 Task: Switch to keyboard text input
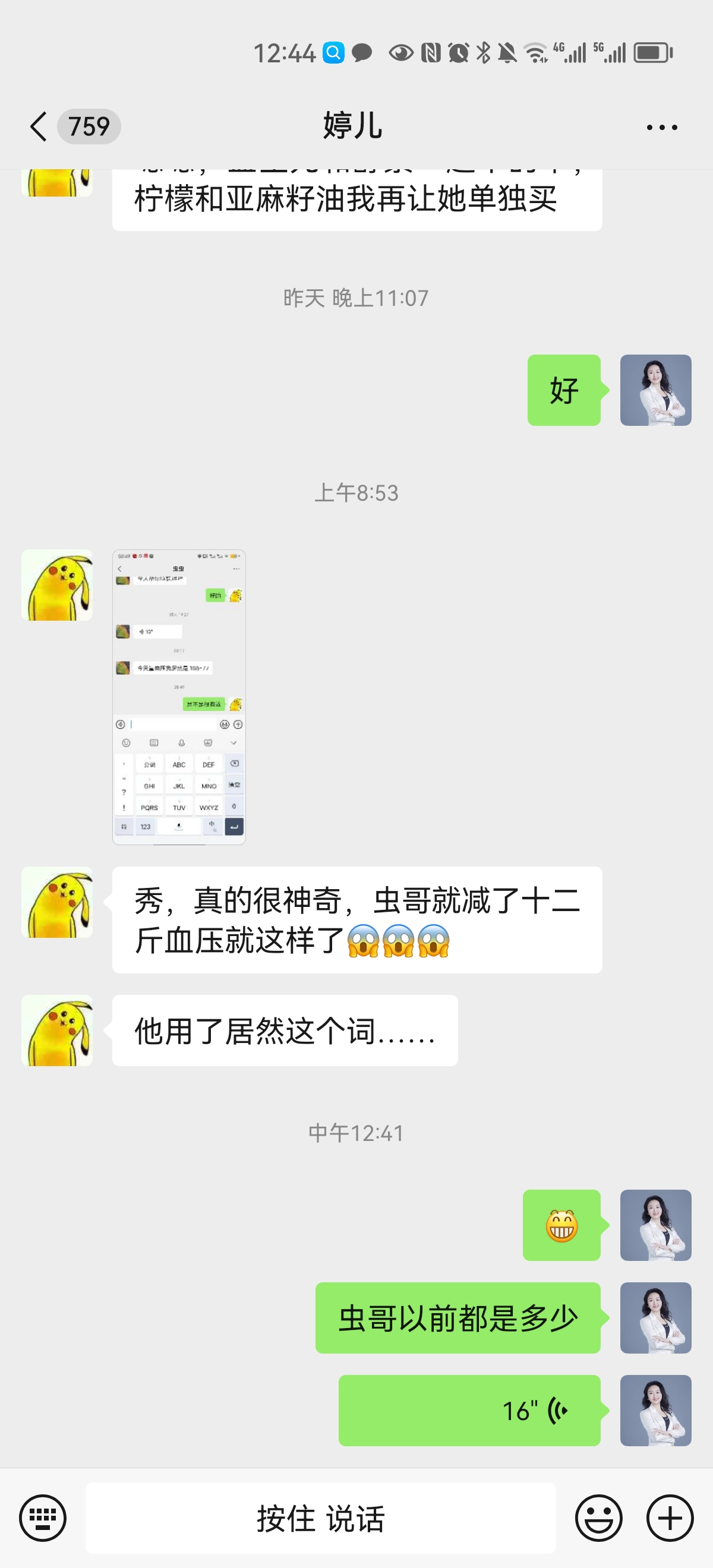pos(43,1518)
